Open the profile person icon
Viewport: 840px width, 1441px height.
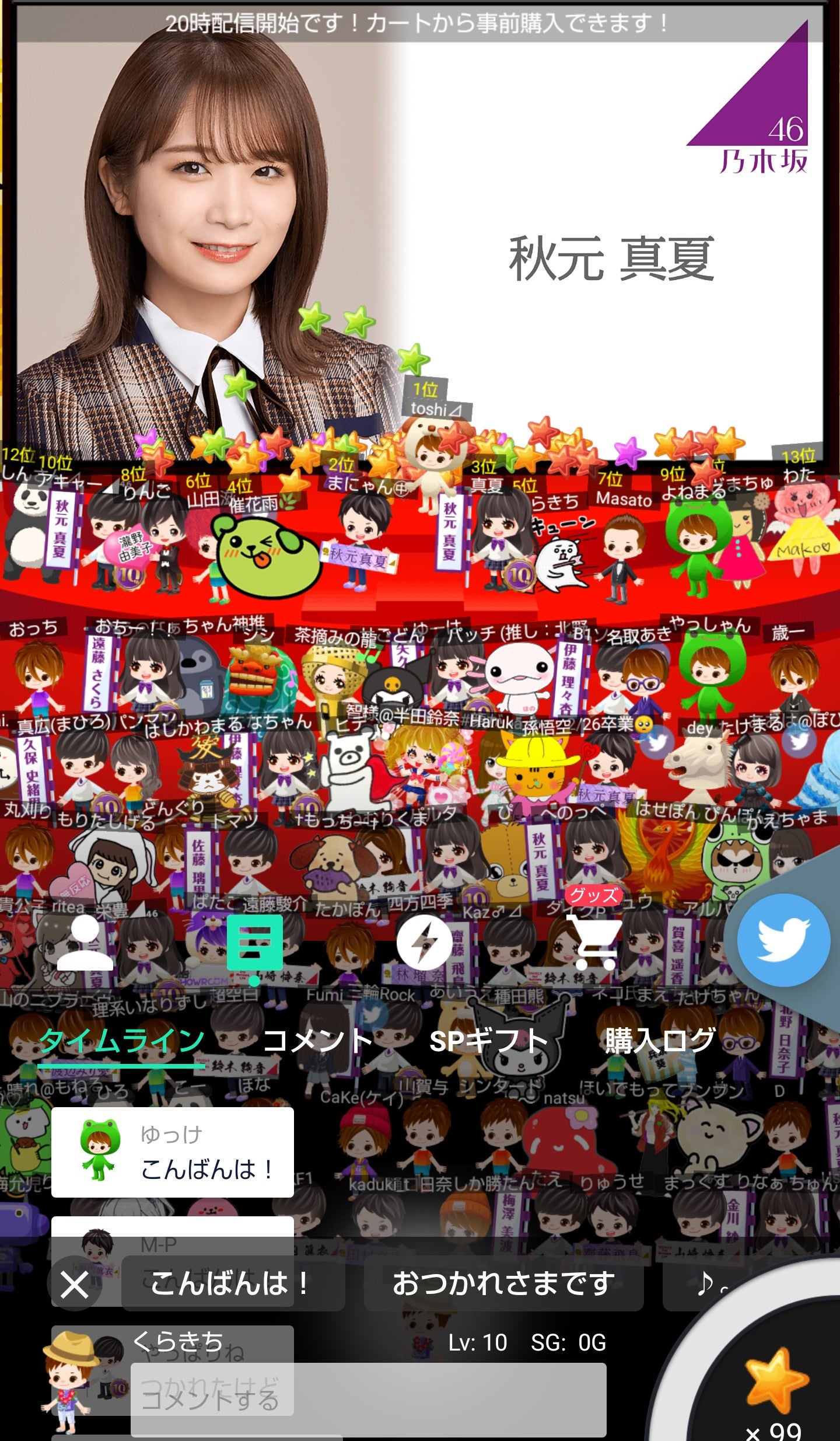click(85, 943)
